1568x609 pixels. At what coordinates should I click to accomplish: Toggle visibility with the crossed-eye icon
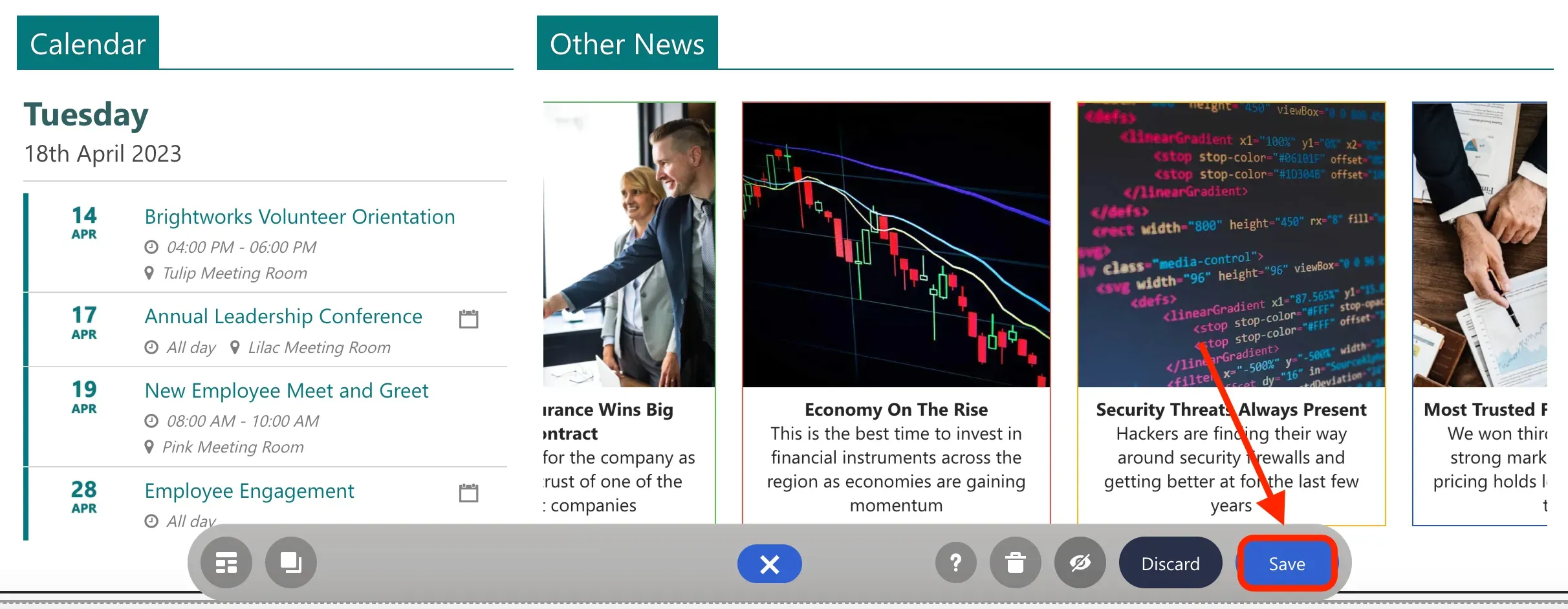coord(1080,562)
